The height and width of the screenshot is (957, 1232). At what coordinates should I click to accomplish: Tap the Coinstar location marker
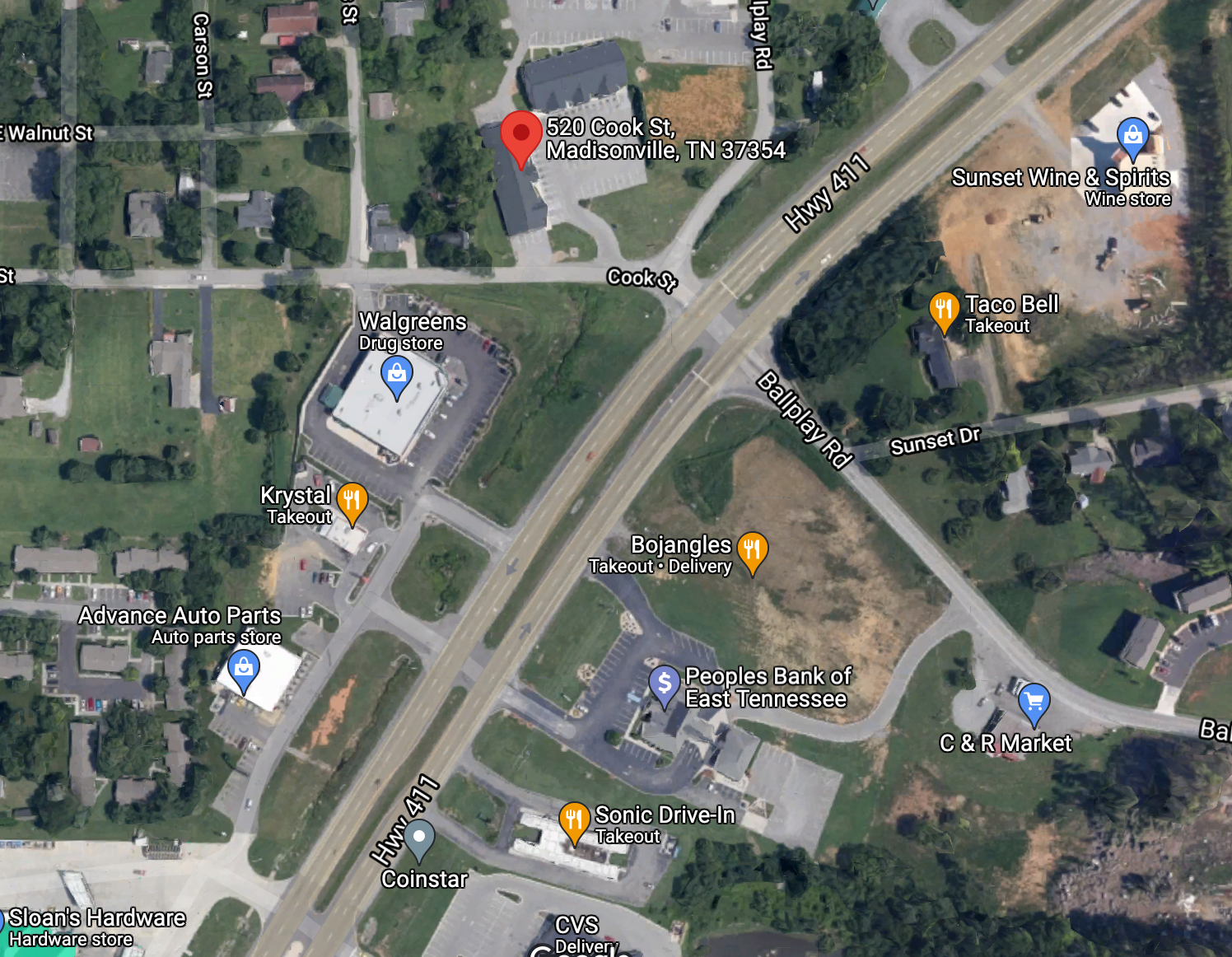pos(419,838)
